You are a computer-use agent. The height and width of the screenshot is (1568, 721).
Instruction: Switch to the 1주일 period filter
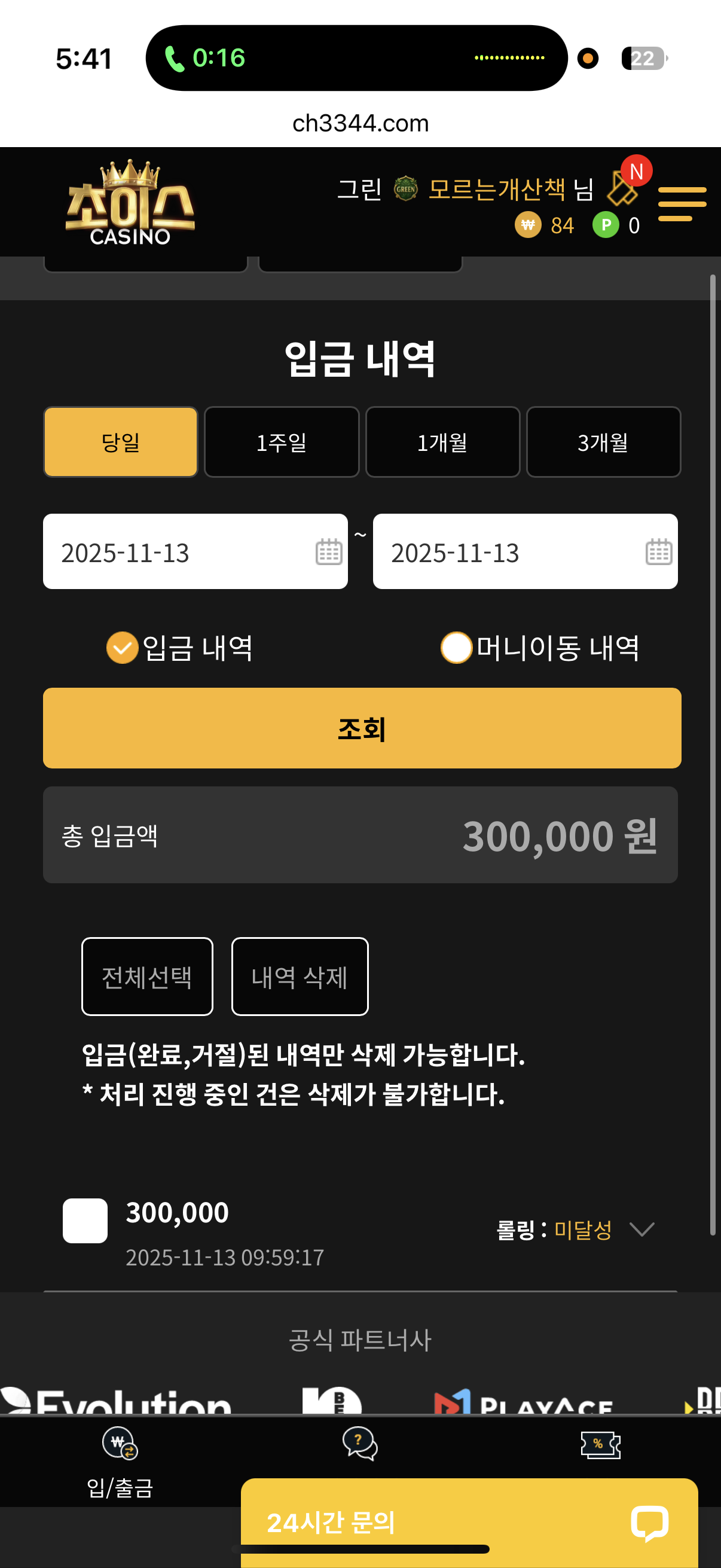(x=281, y=442)
